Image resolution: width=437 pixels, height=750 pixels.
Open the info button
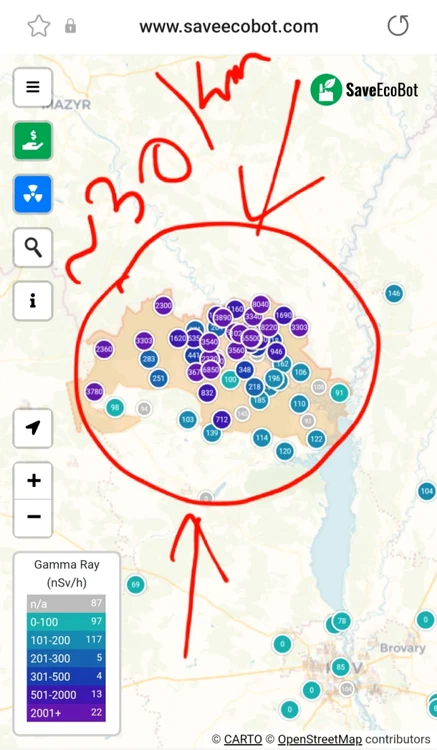pos(33,301)
